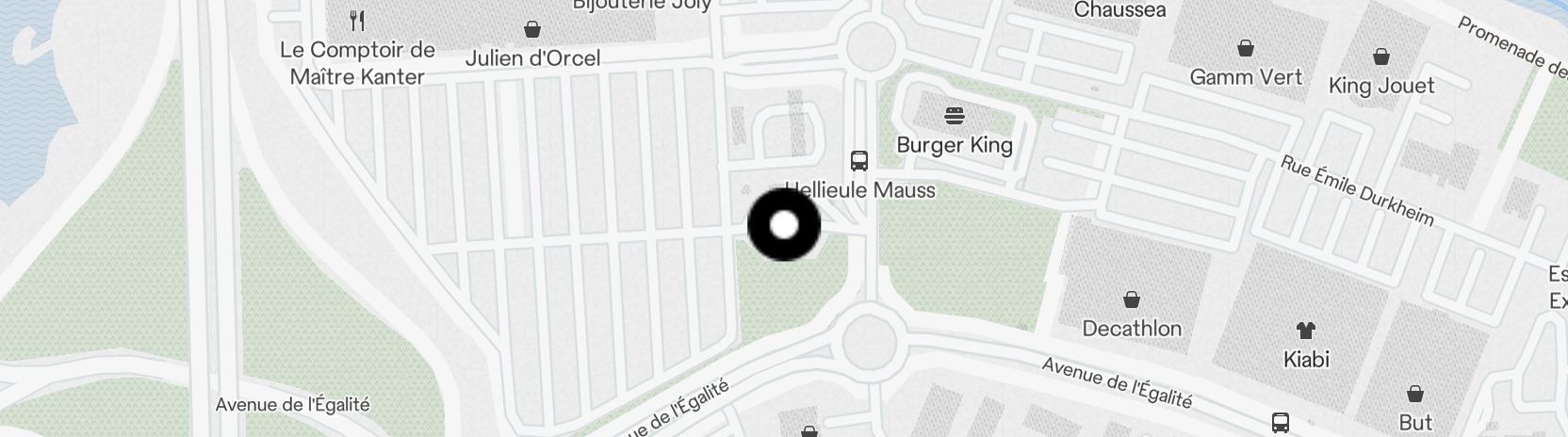The height and width of the screenshot is (437, 1568).
Task: Select the Burger King place on map
Action: pos(955,117)
